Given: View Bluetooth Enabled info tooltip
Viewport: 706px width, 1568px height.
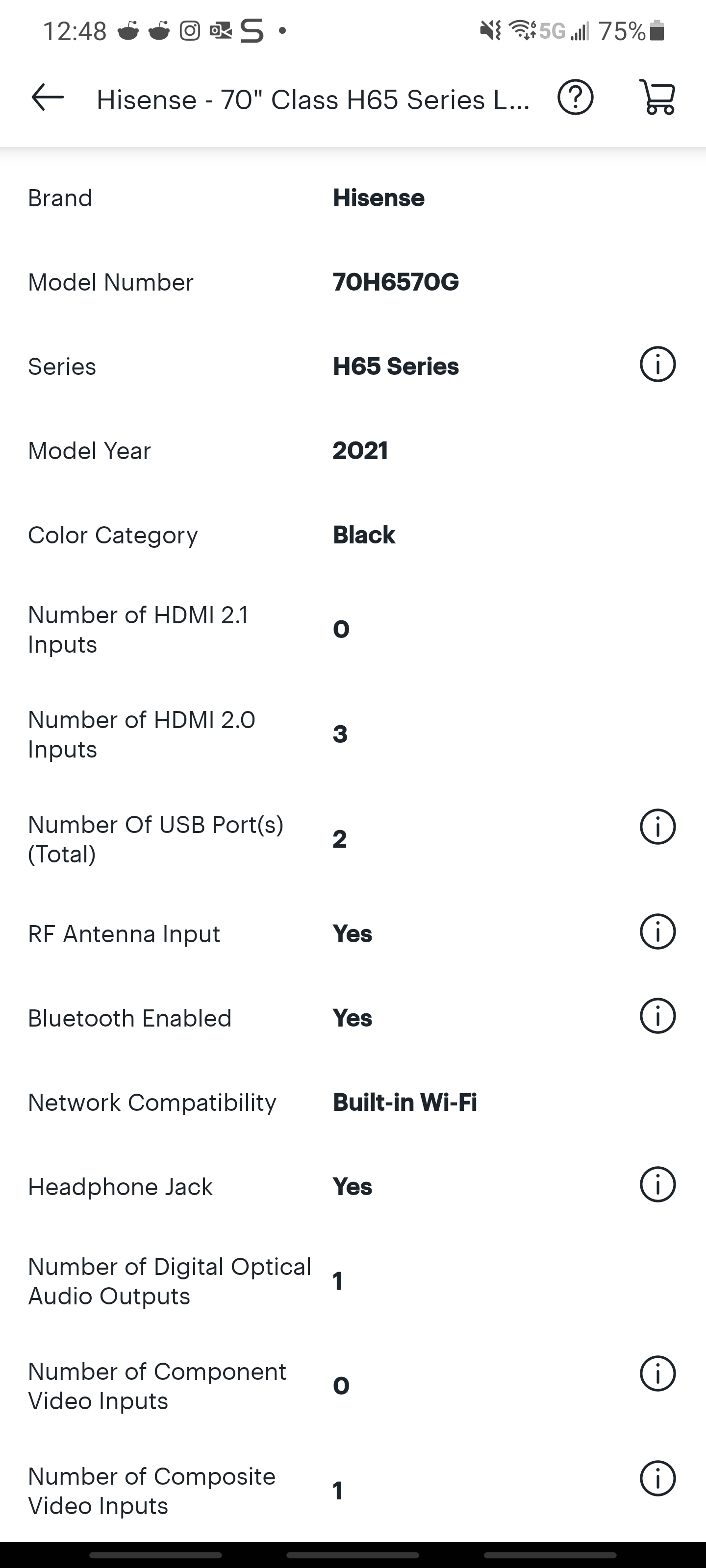Looking at the screenshot, I should 657,1016.
